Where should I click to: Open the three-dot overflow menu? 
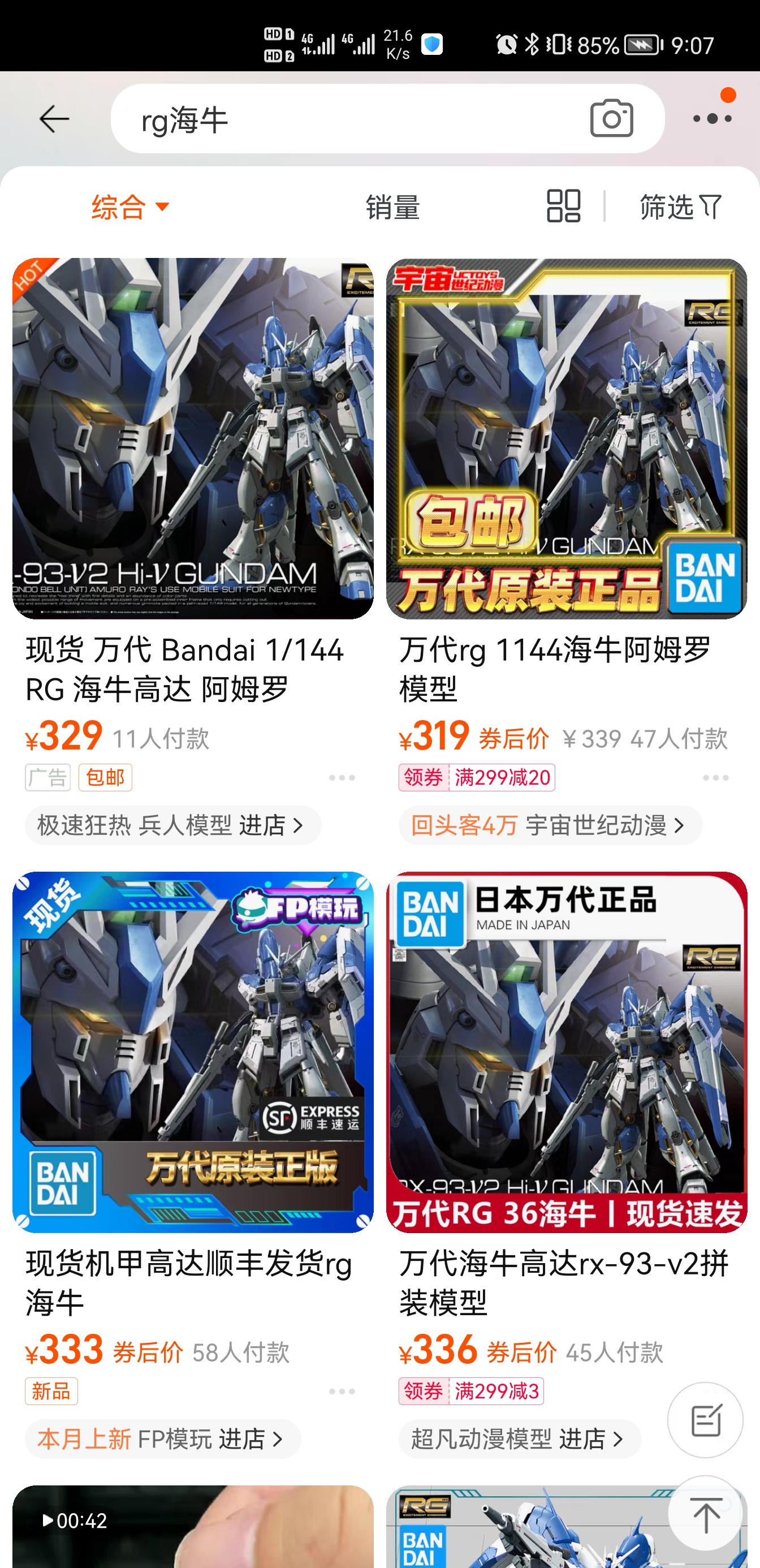(x=712, y=118)
